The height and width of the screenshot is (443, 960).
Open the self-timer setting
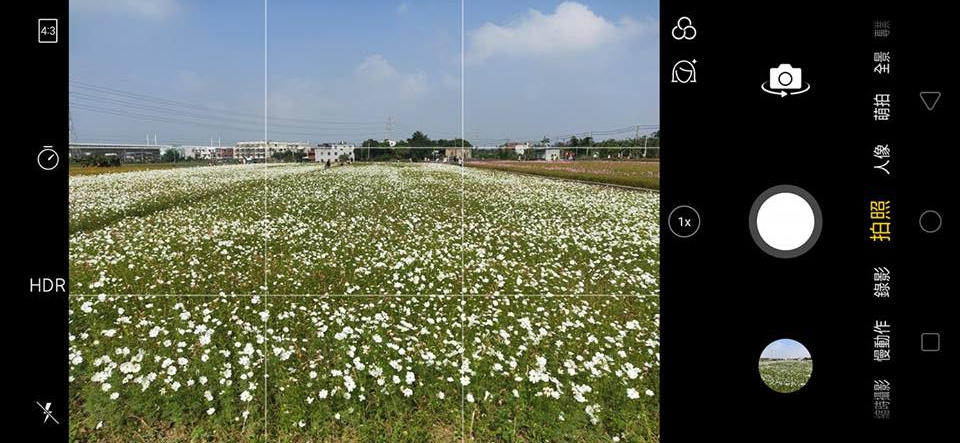point(48,158)
